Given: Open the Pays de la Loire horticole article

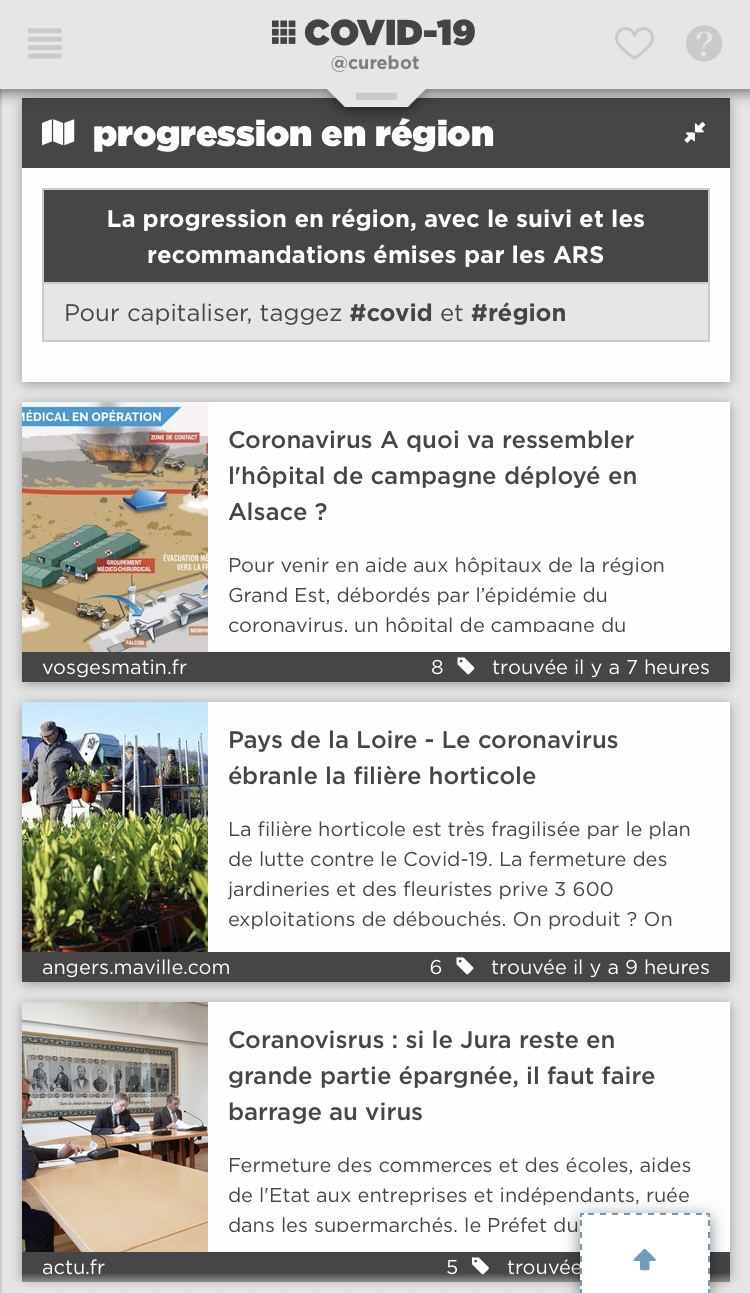Looking at the screenshot, I should 424,758.
